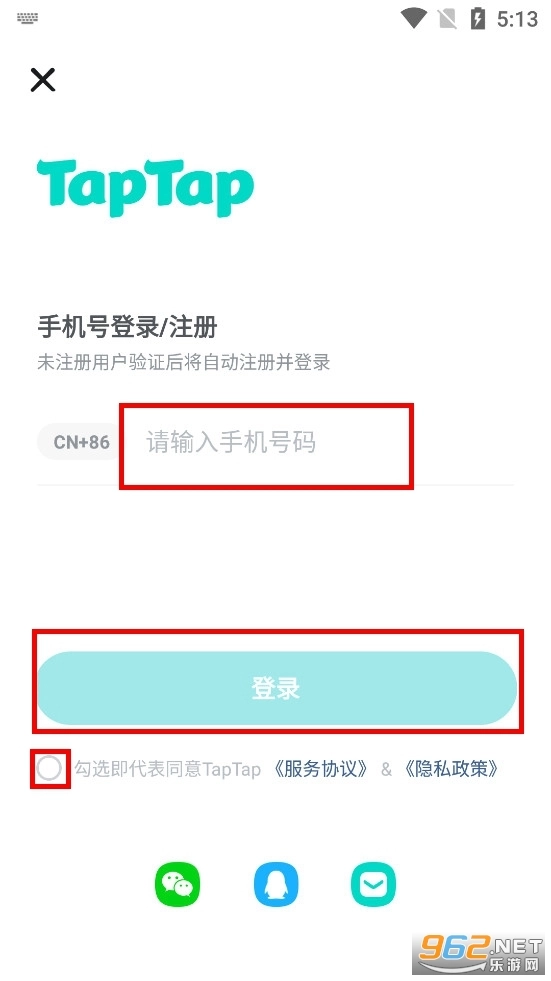Open the 《服务协议》 service agreement link
This screenshot has height=981, width=551.
321,768
